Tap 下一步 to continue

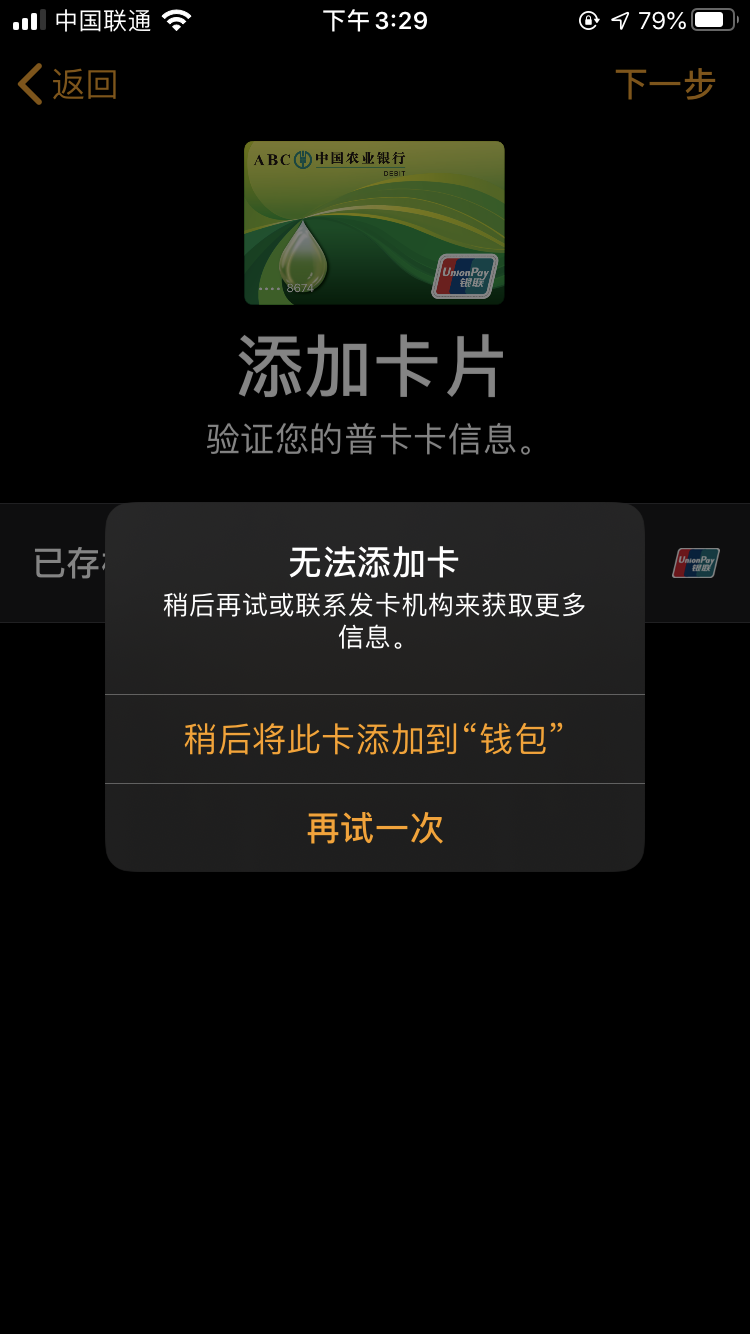664,84
